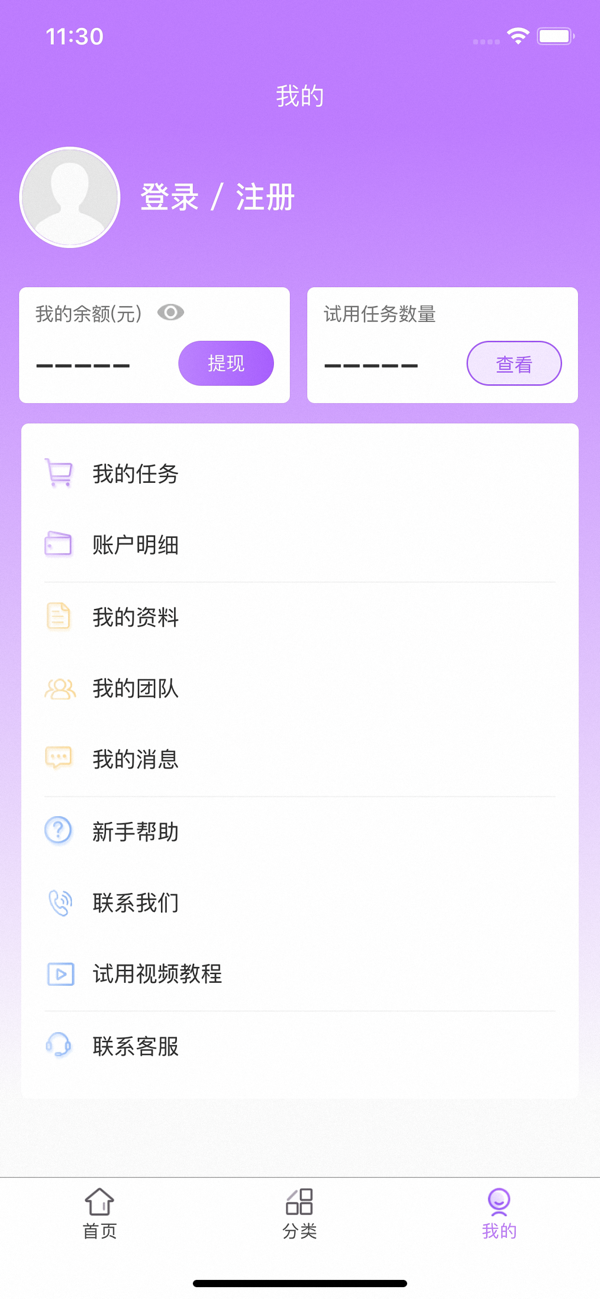The image size is (600, 1299).
Task: Tap the 查看 button for trial tasks
Action: (514, 363)
